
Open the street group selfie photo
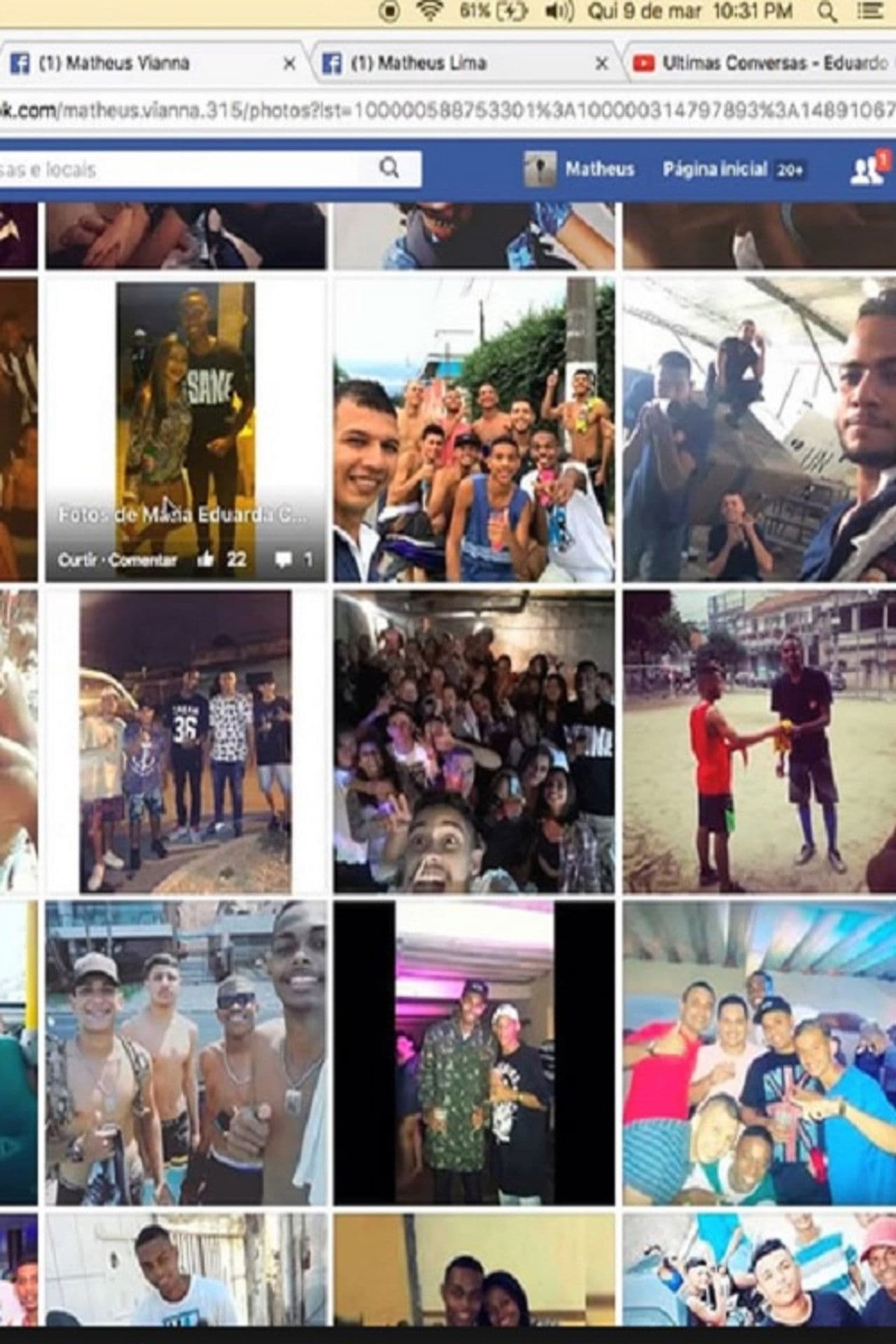[x=474, y=430]
